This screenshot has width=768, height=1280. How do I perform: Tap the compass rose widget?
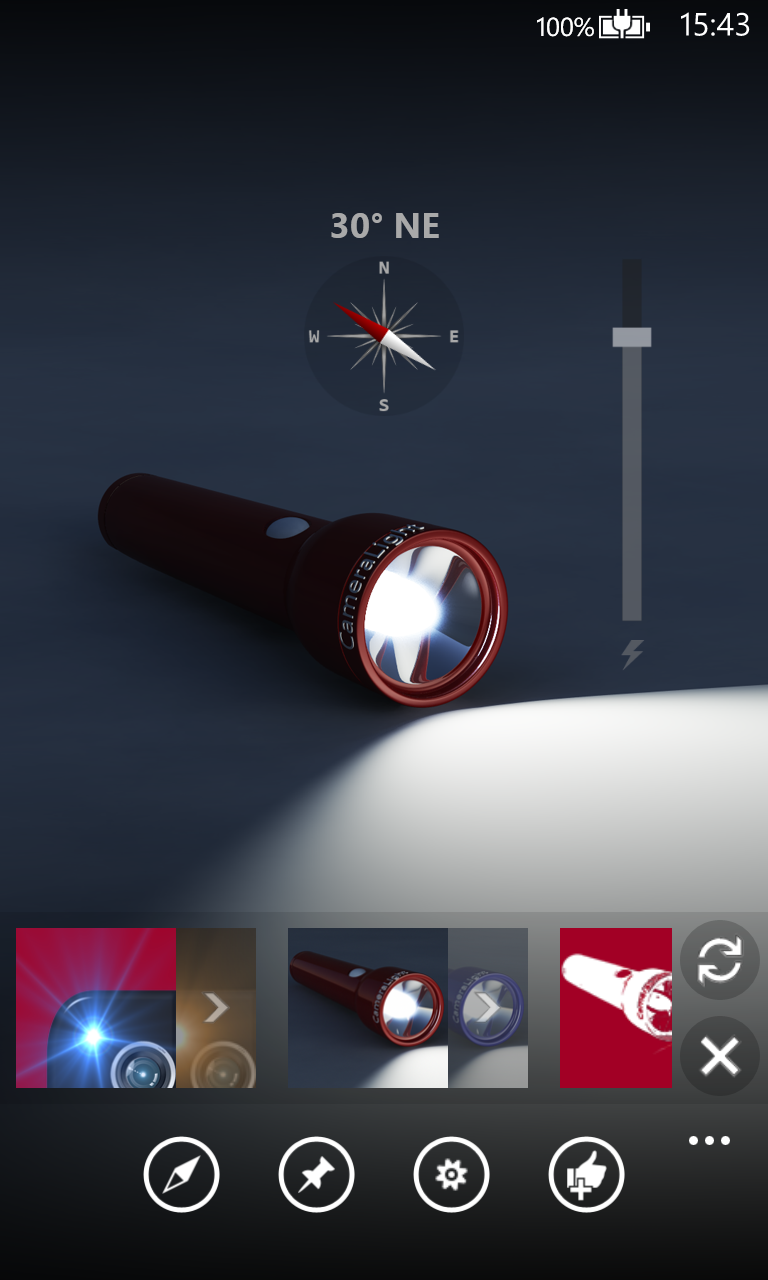pyautogui.click(x=384, y=337)
